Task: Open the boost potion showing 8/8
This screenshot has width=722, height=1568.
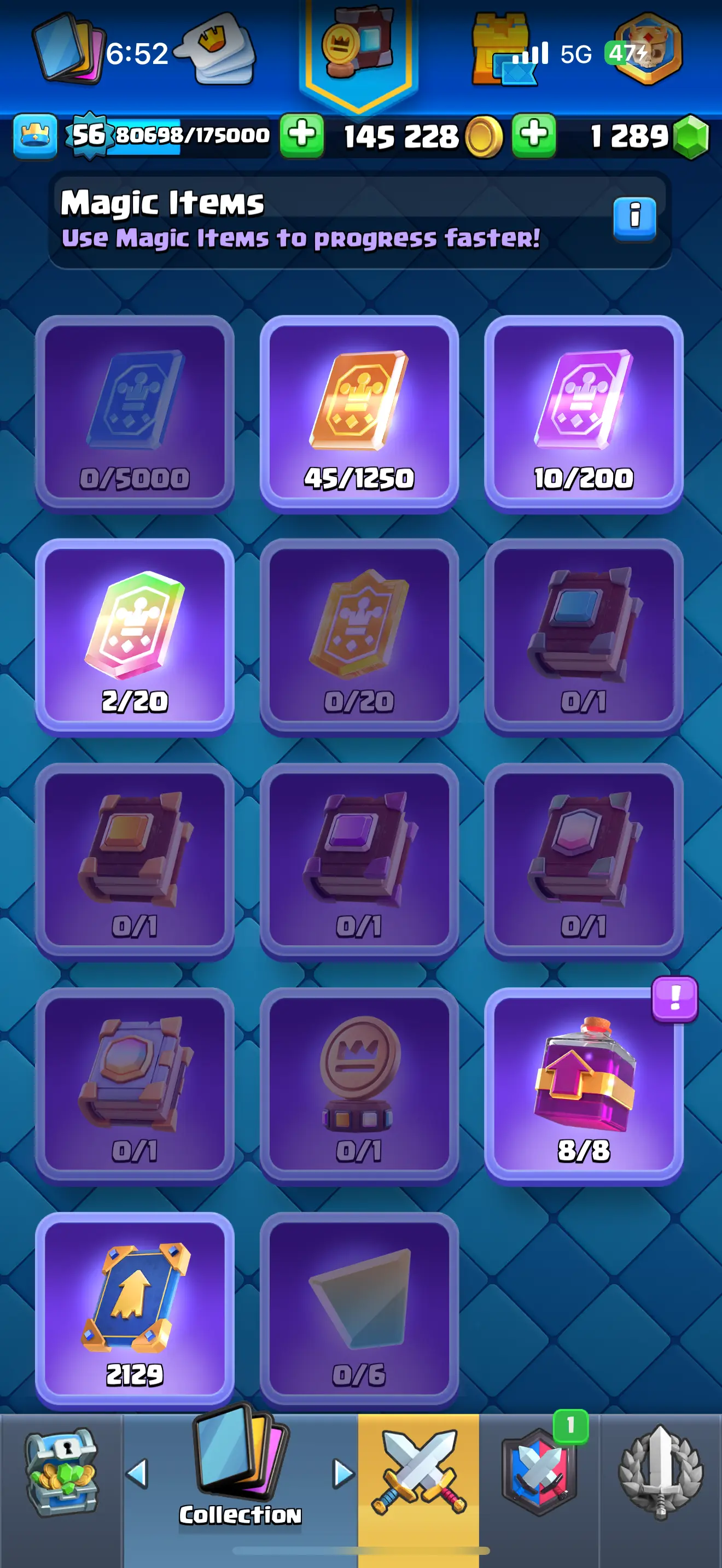Action: tap(583, 1086)
